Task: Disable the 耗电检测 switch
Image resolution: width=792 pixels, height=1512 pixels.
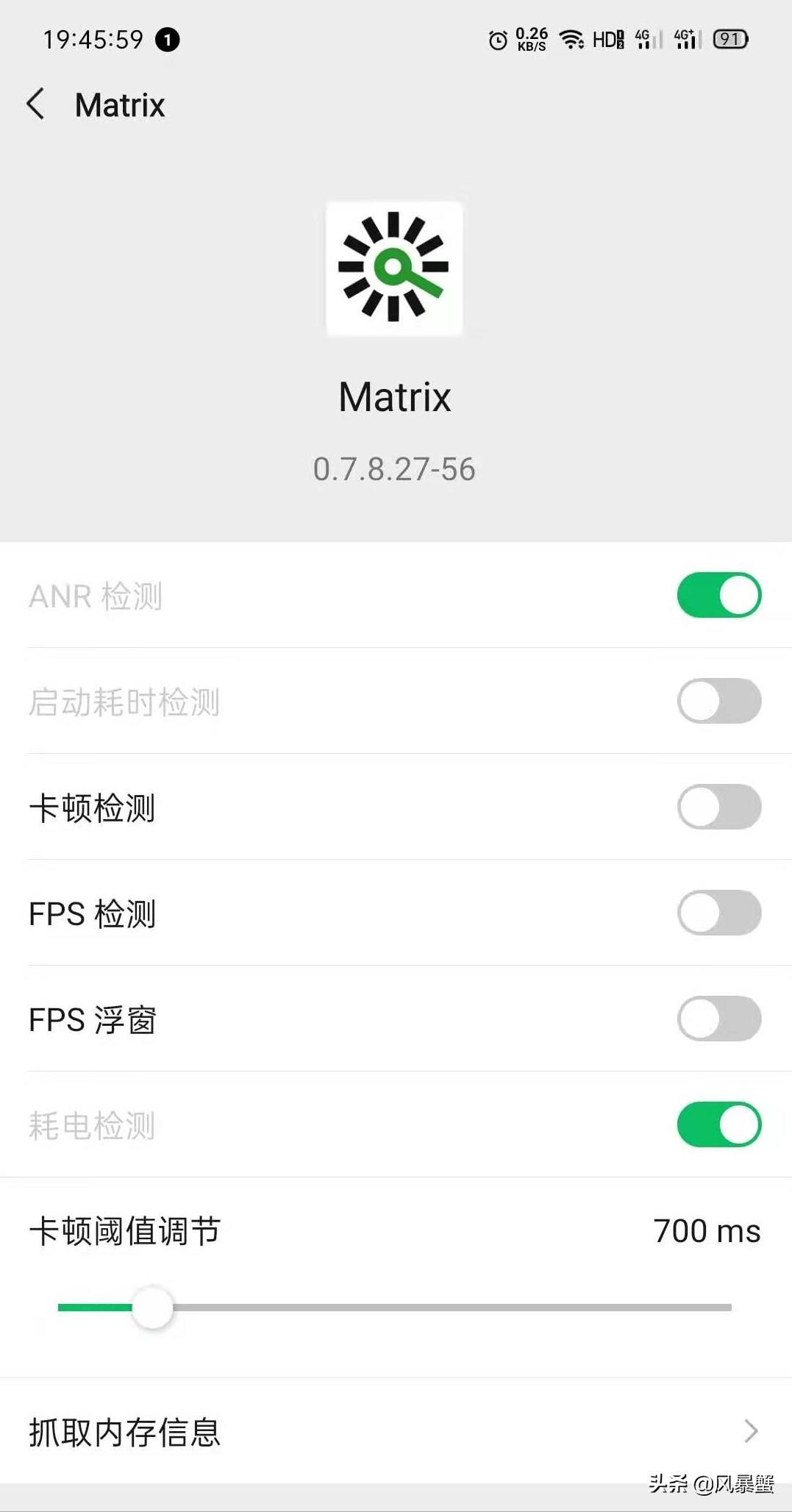Action: (x=718, y=1124)
